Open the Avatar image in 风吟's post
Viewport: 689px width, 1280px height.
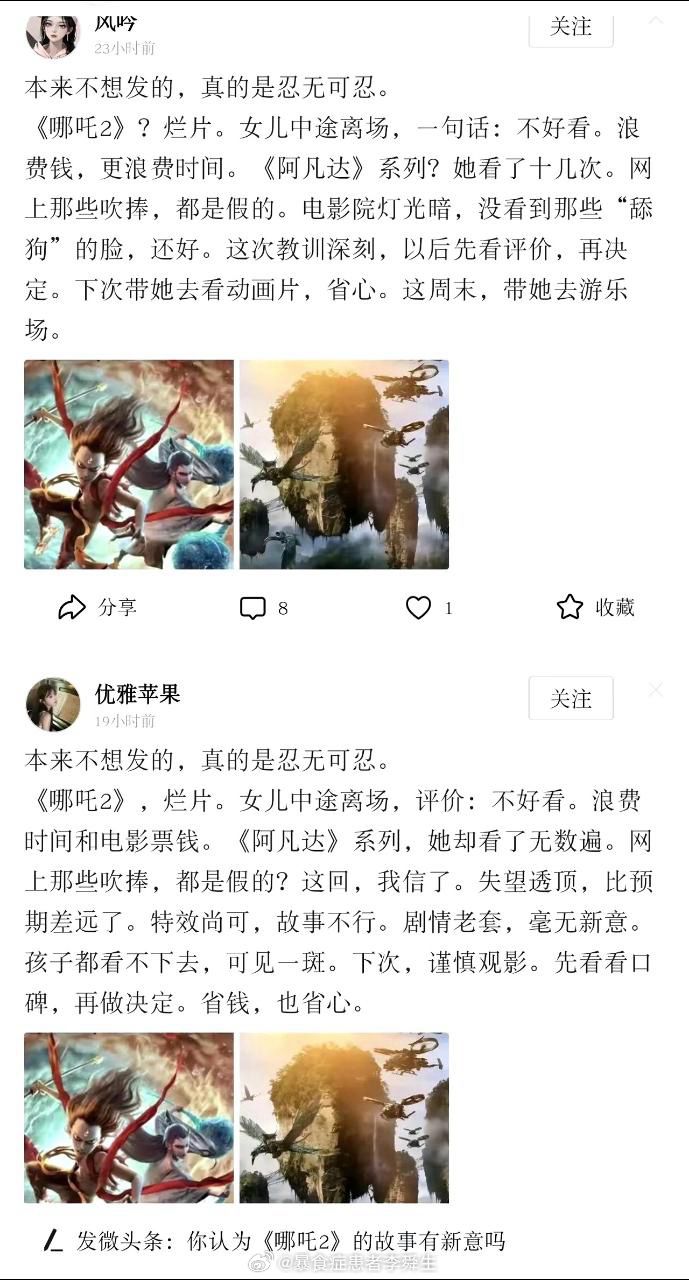(x=344, y=464)
